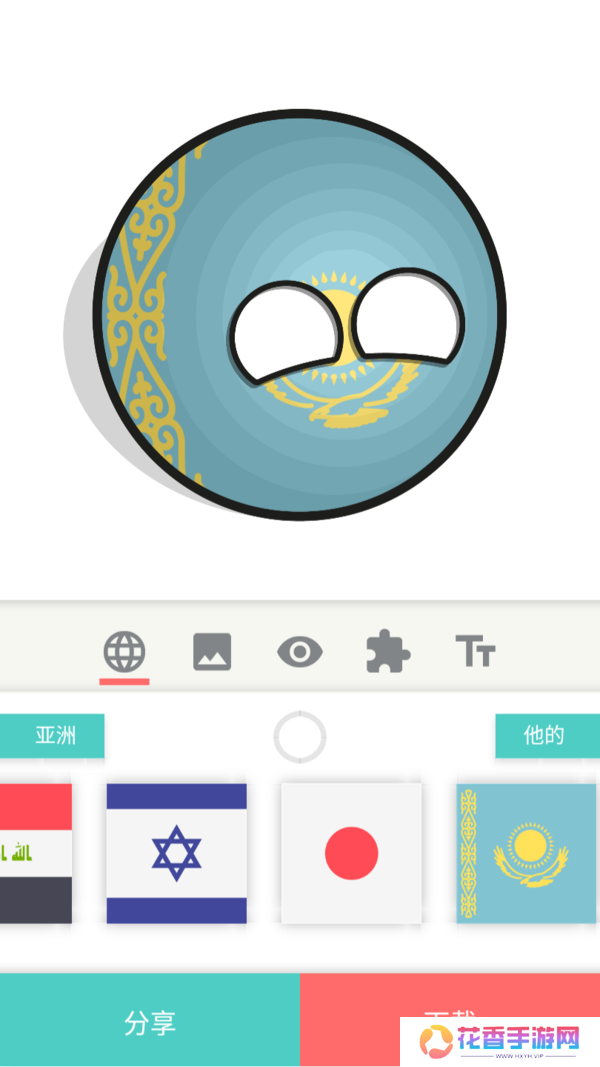The width and height of the screenshot is (600, 1067).
Task: Select the Japan flag
Action: (x=351, y=853)
